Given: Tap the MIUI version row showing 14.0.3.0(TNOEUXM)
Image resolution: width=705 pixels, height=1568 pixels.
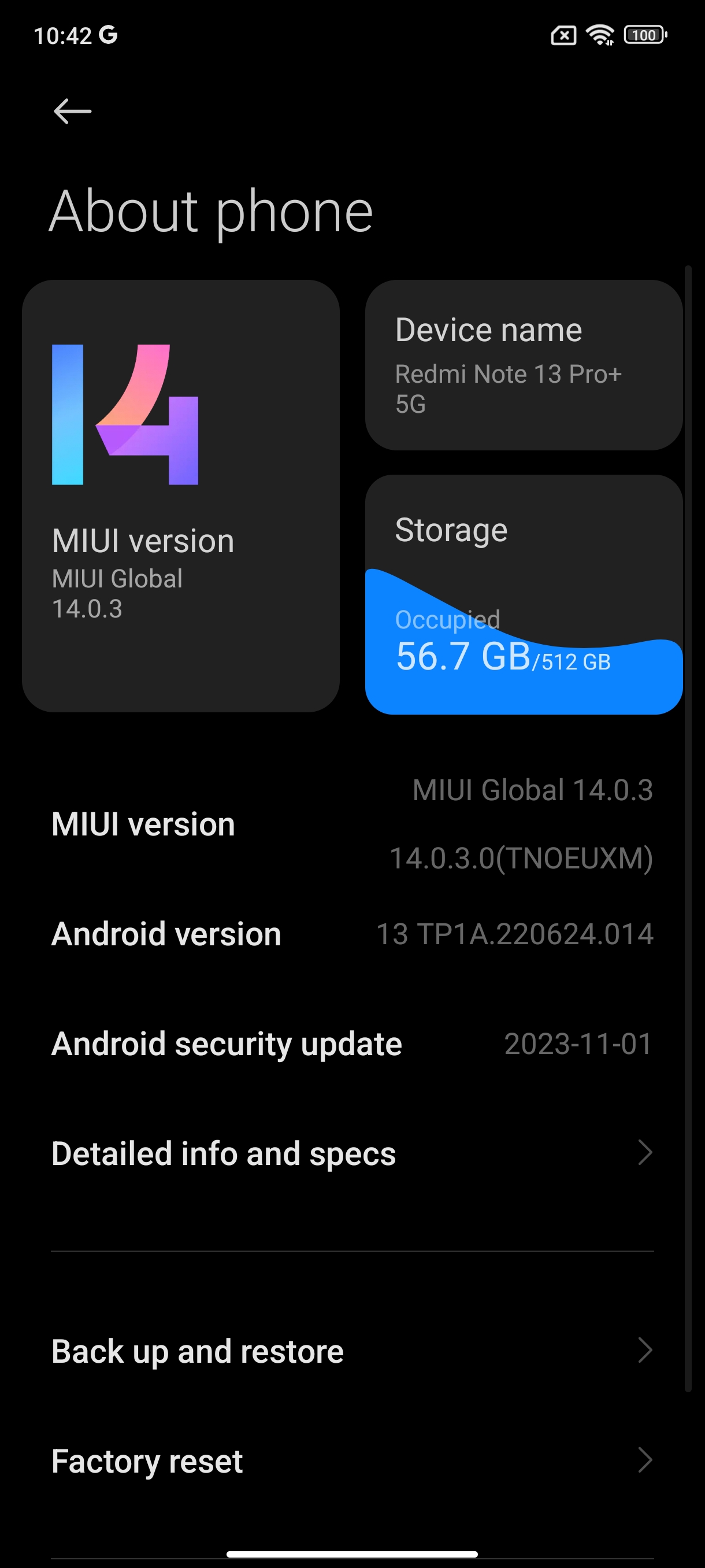Looking at the screenshot, I should pos(352,824).
